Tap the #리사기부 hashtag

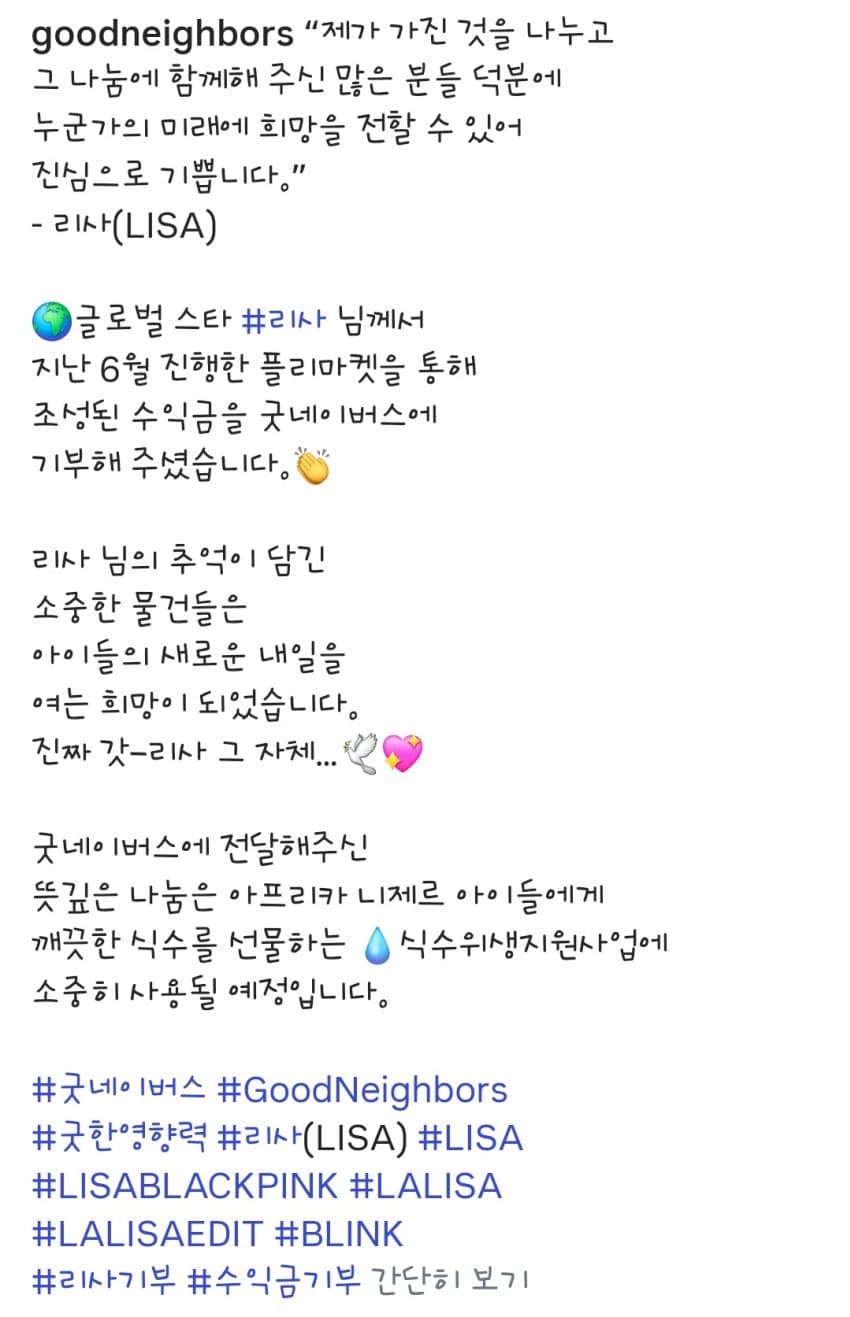(104, 1281)
